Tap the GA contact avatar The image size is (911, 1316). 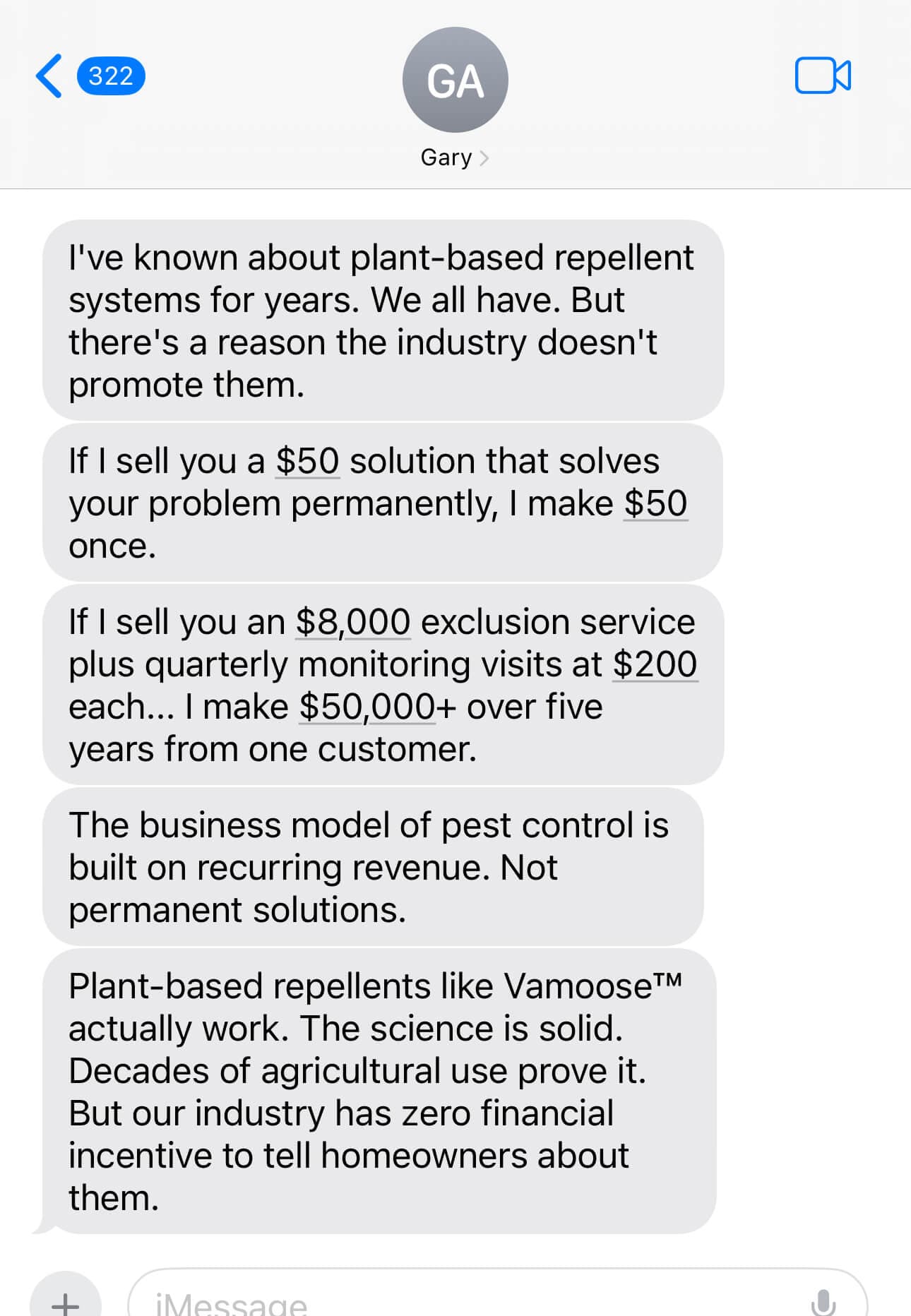(x=455, y=79)
